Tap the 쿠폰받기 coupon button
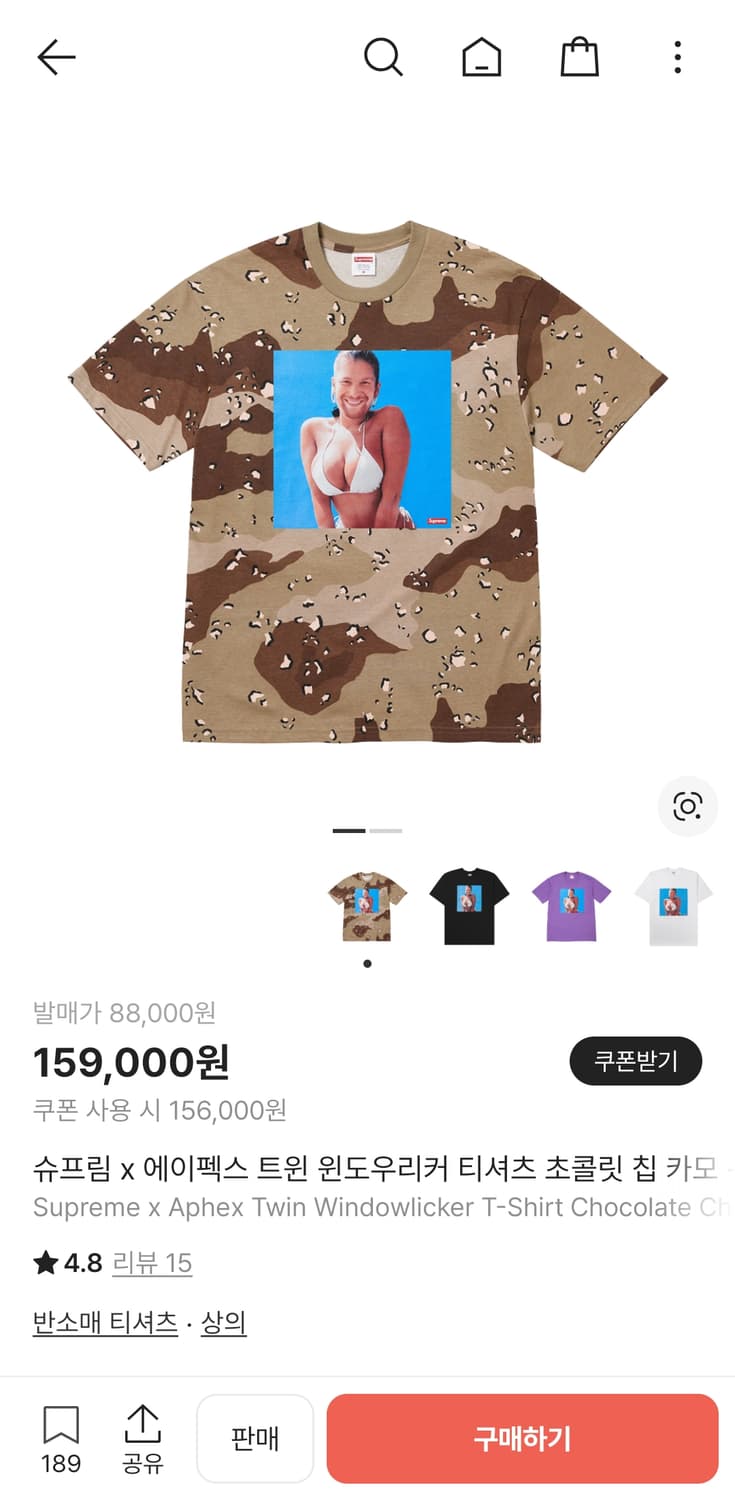Screen dimensions: 735x1500 point(635,1060)
